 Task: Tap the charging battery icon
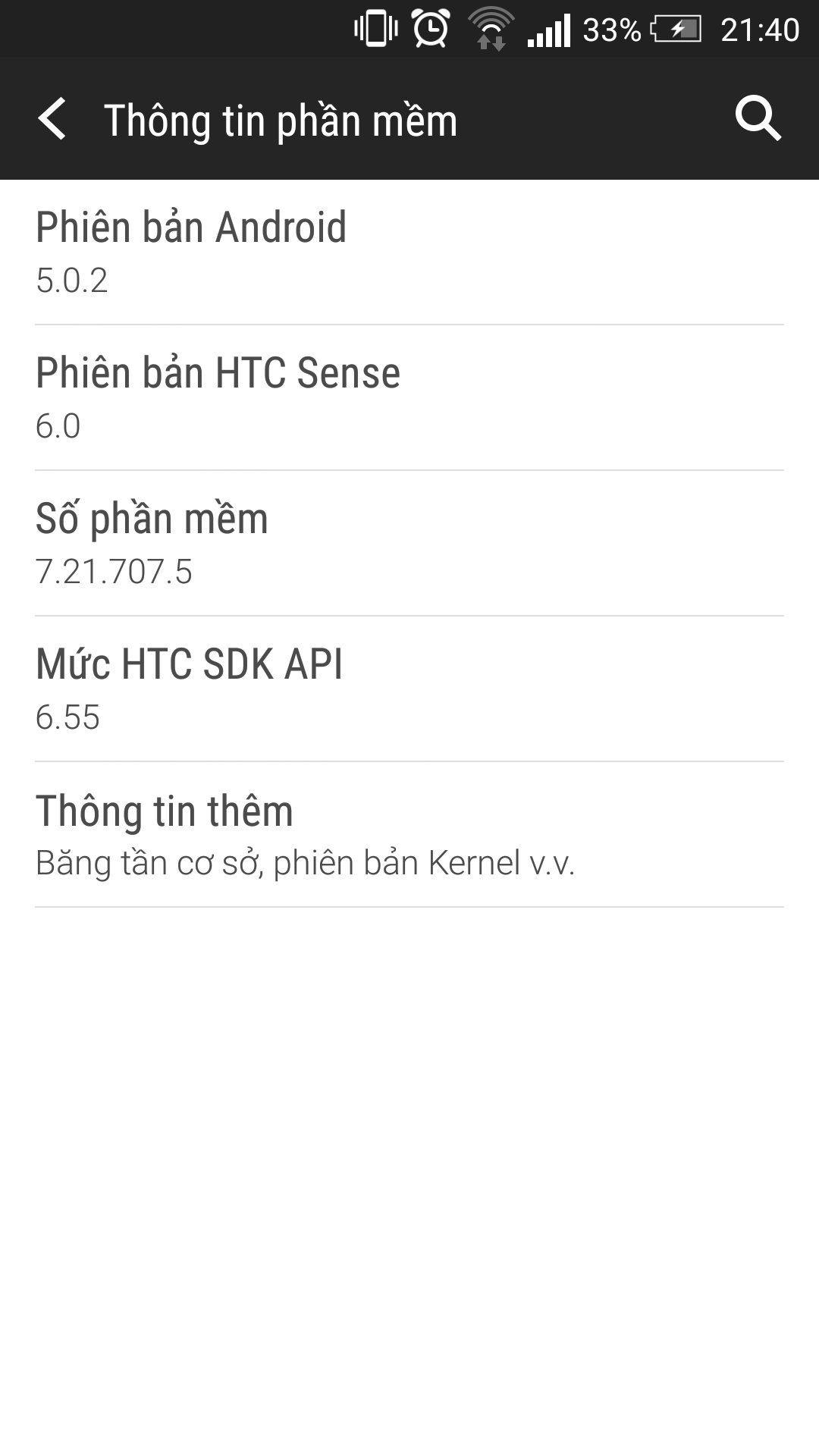tap(673, 28)
